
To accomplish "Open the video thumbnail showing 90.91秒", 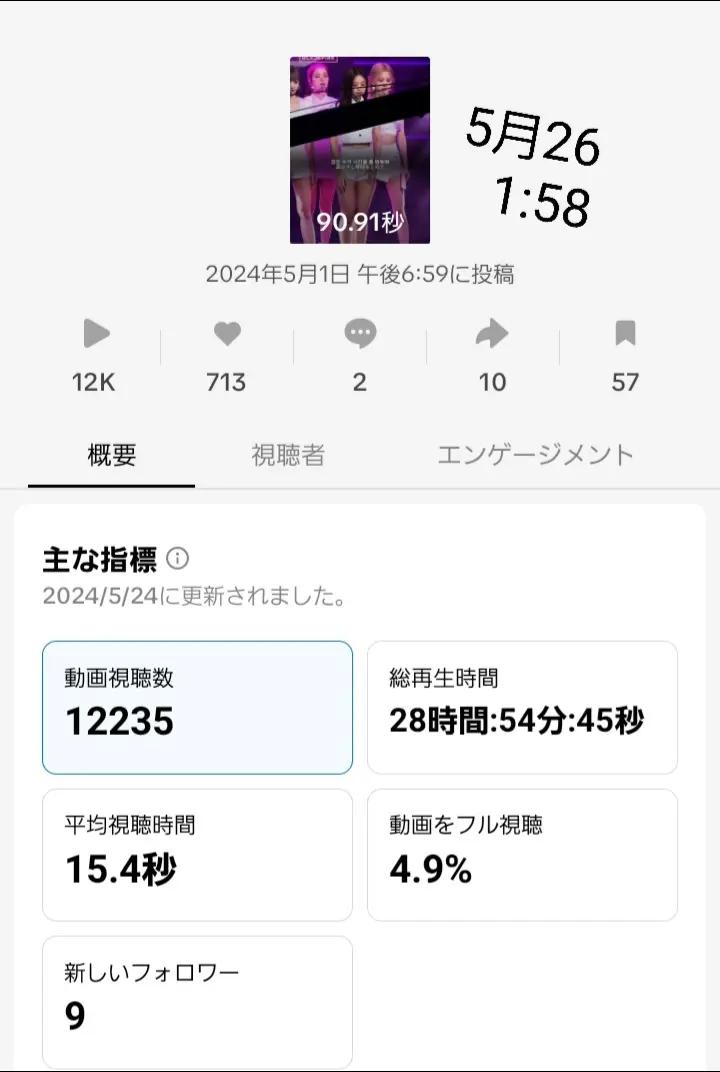I will pyautogui.click(x=360, y=150).
